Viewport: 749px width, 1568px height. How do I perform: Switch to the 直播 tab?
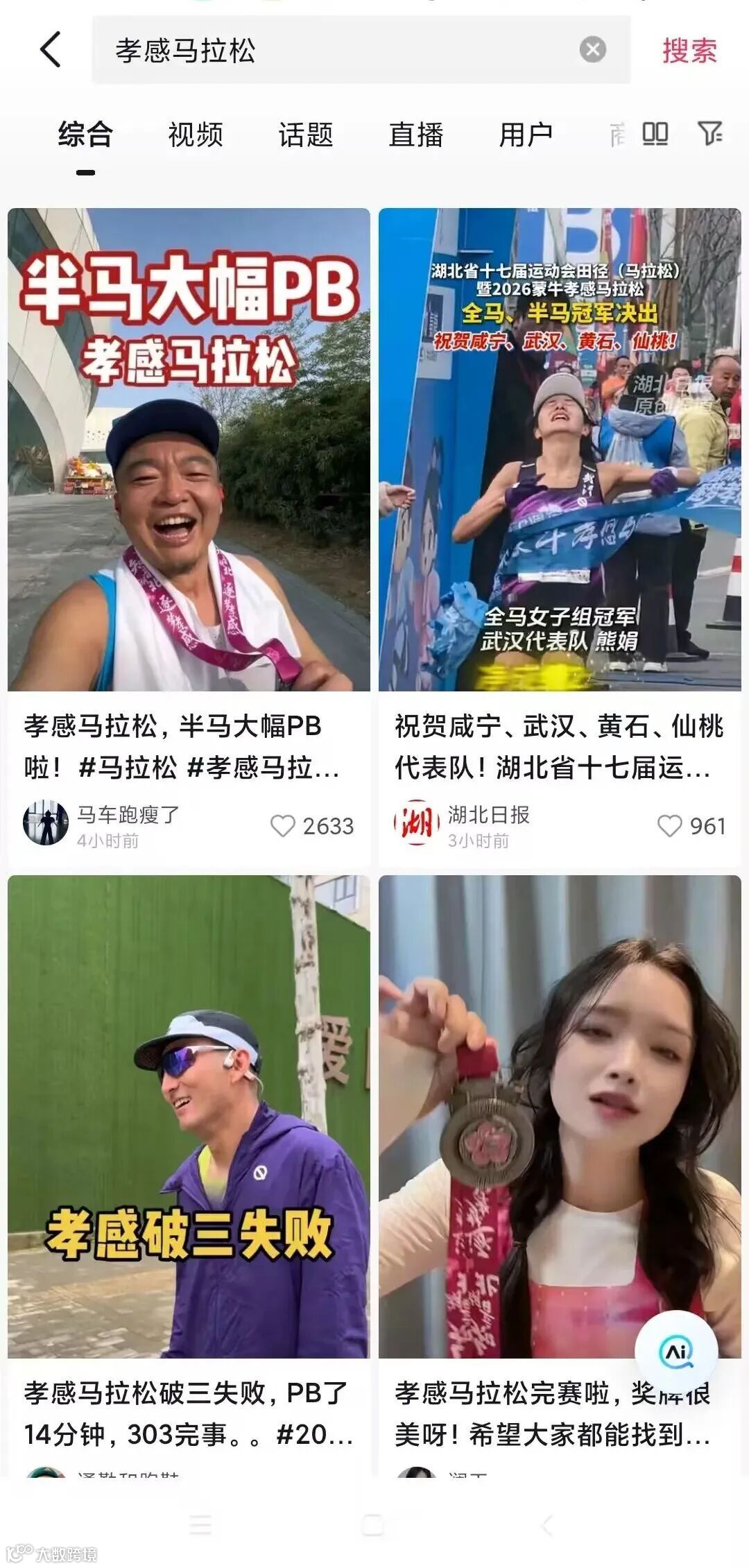click(x=415, y=135)
